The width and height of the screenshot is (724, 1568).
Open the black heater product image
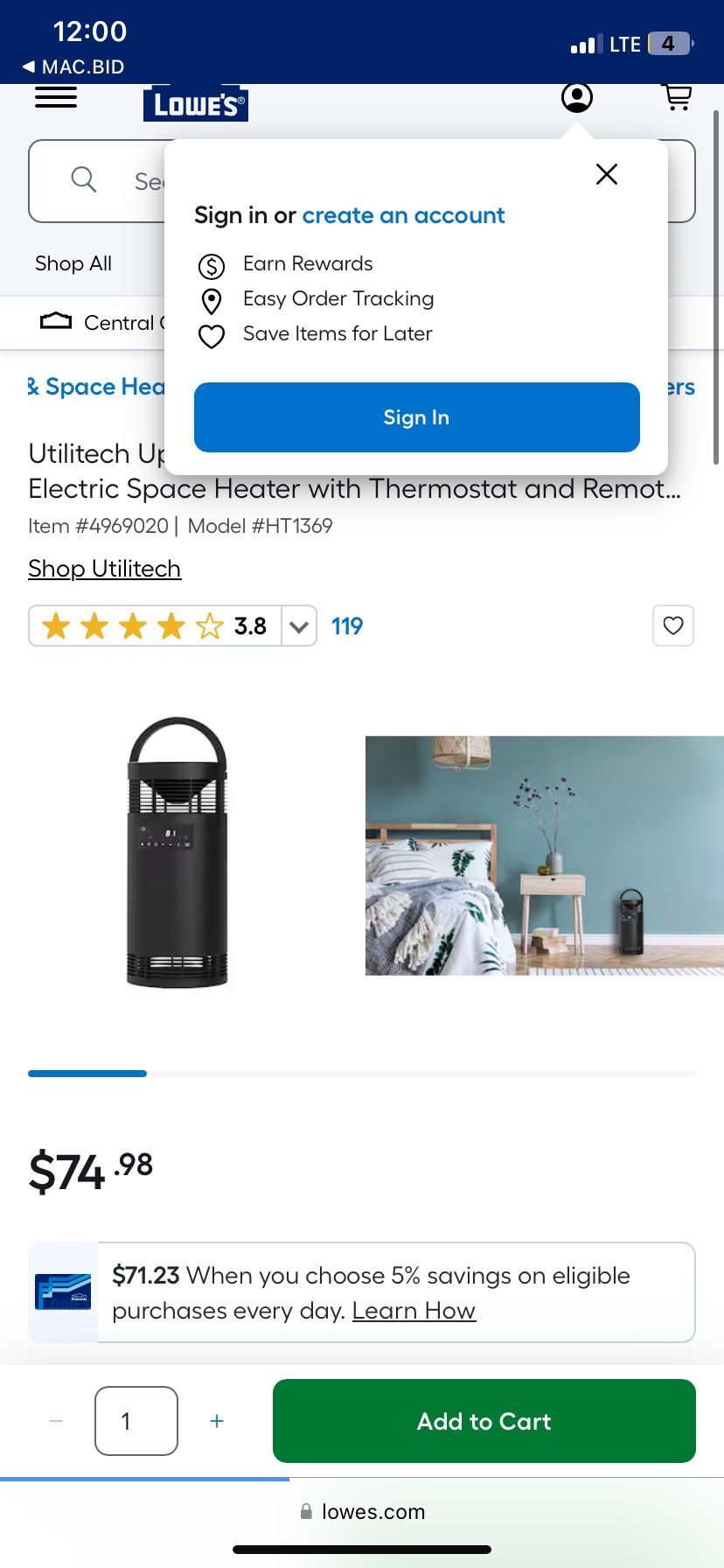[x=178, y=853]
